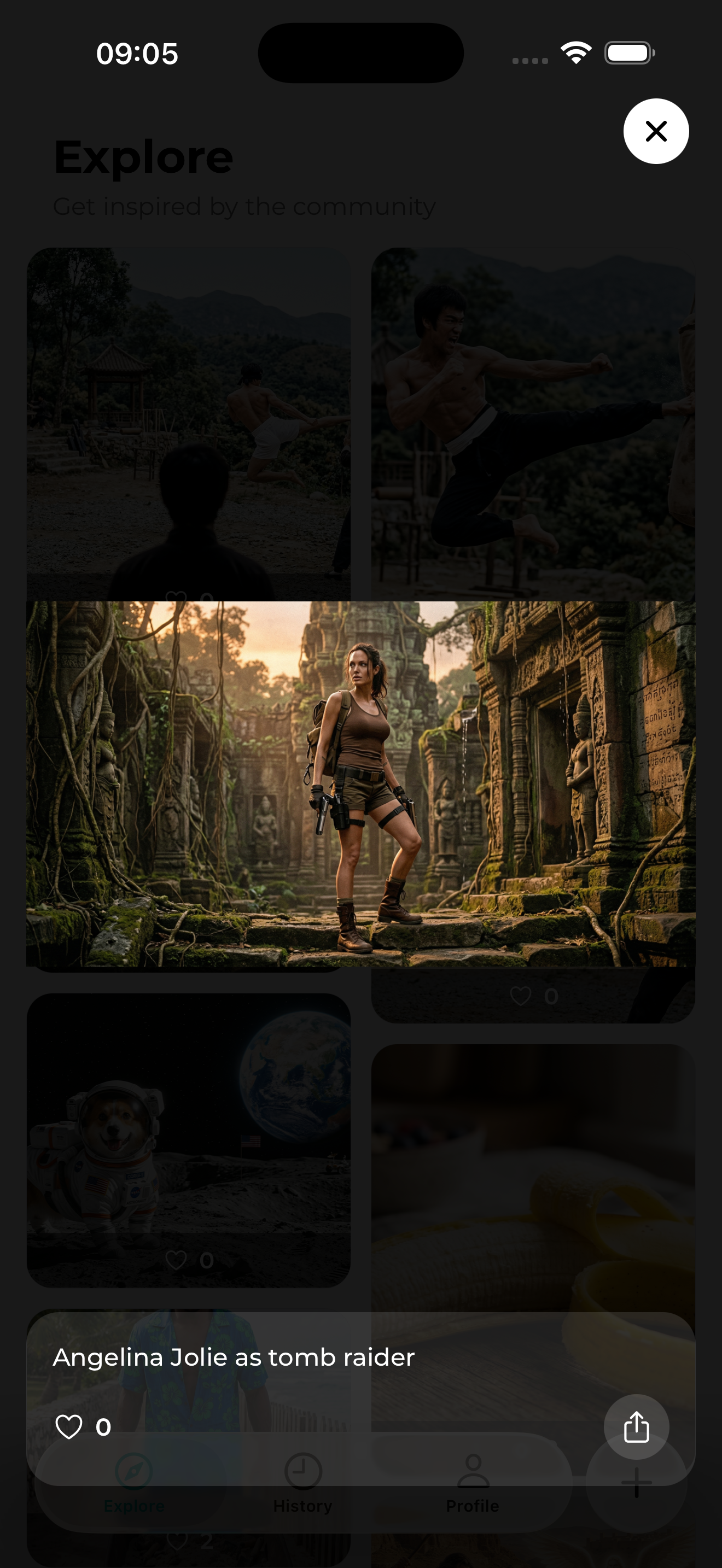Dismiss the detail view with the X button
Screen dimensions: 722x1568
point(656,131)
